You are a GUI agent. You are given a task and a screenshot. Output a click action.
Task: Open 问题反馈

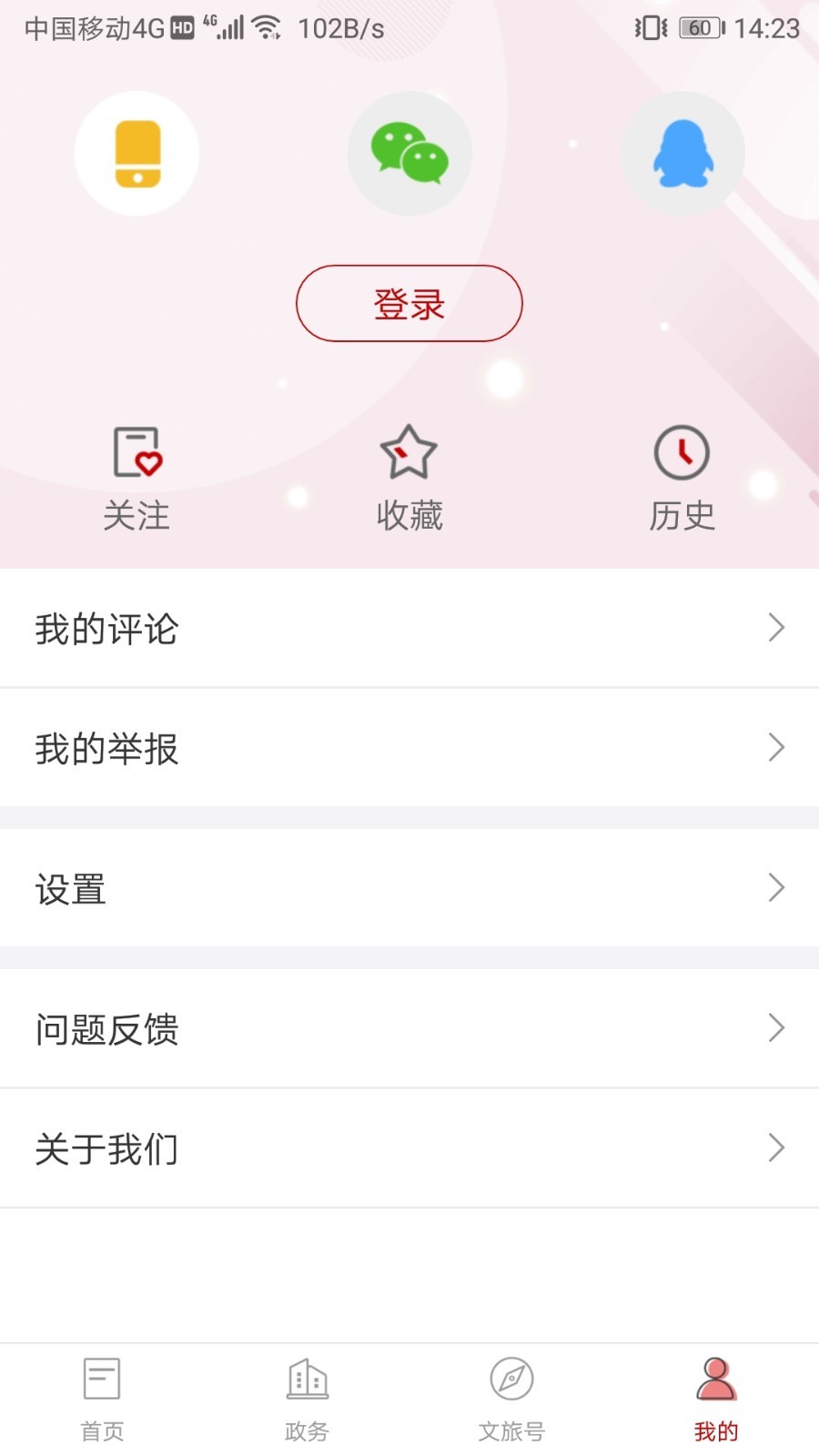pos(409,1028)
